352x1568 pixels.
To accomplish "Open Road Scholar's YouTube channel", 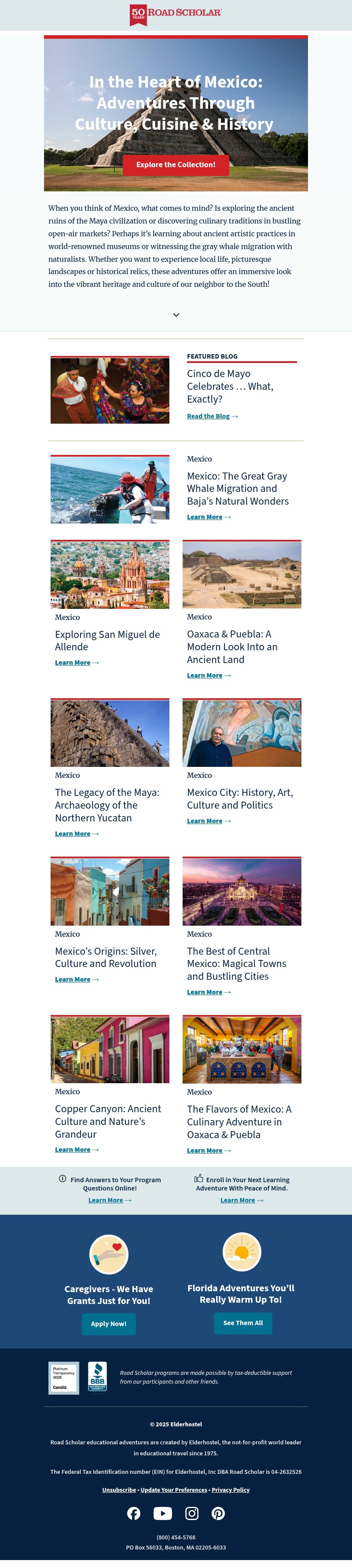I will [163, 1513].
